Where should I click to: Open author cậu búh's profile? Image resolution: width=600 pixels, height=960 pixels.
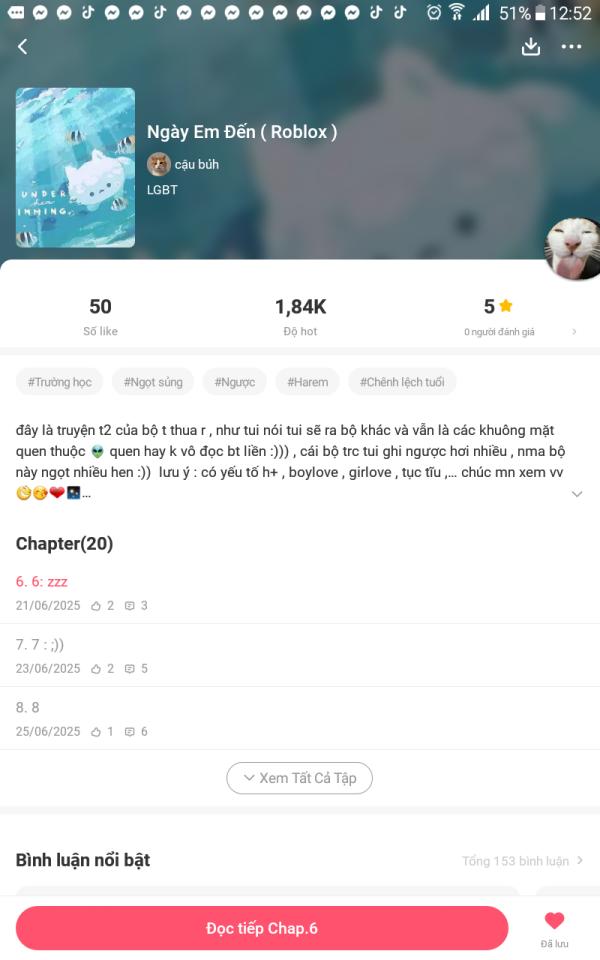point(183,164)
